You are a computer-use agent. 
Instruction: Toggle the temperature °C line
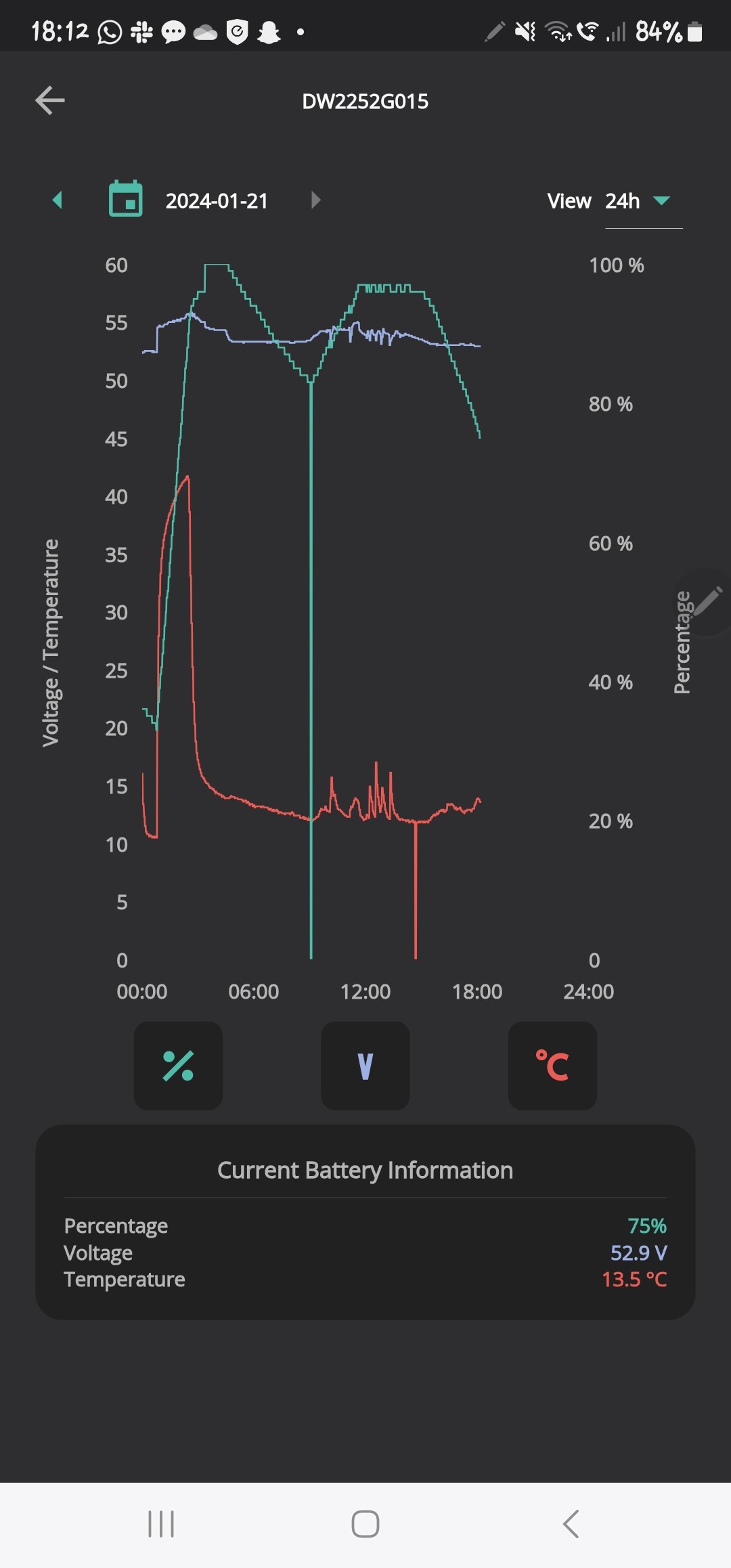click(552, 1066)
